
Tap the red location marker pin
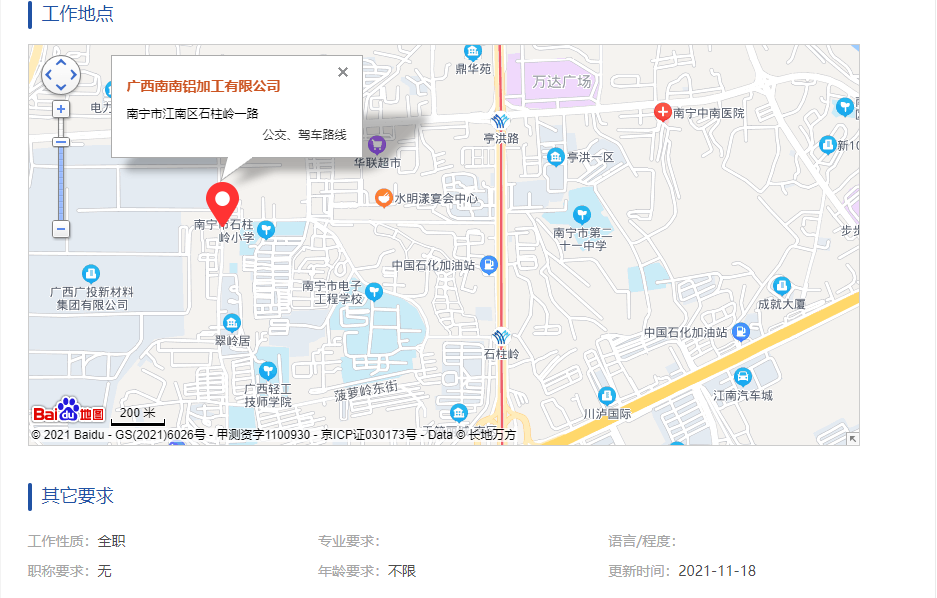click(x=222, y=198)
